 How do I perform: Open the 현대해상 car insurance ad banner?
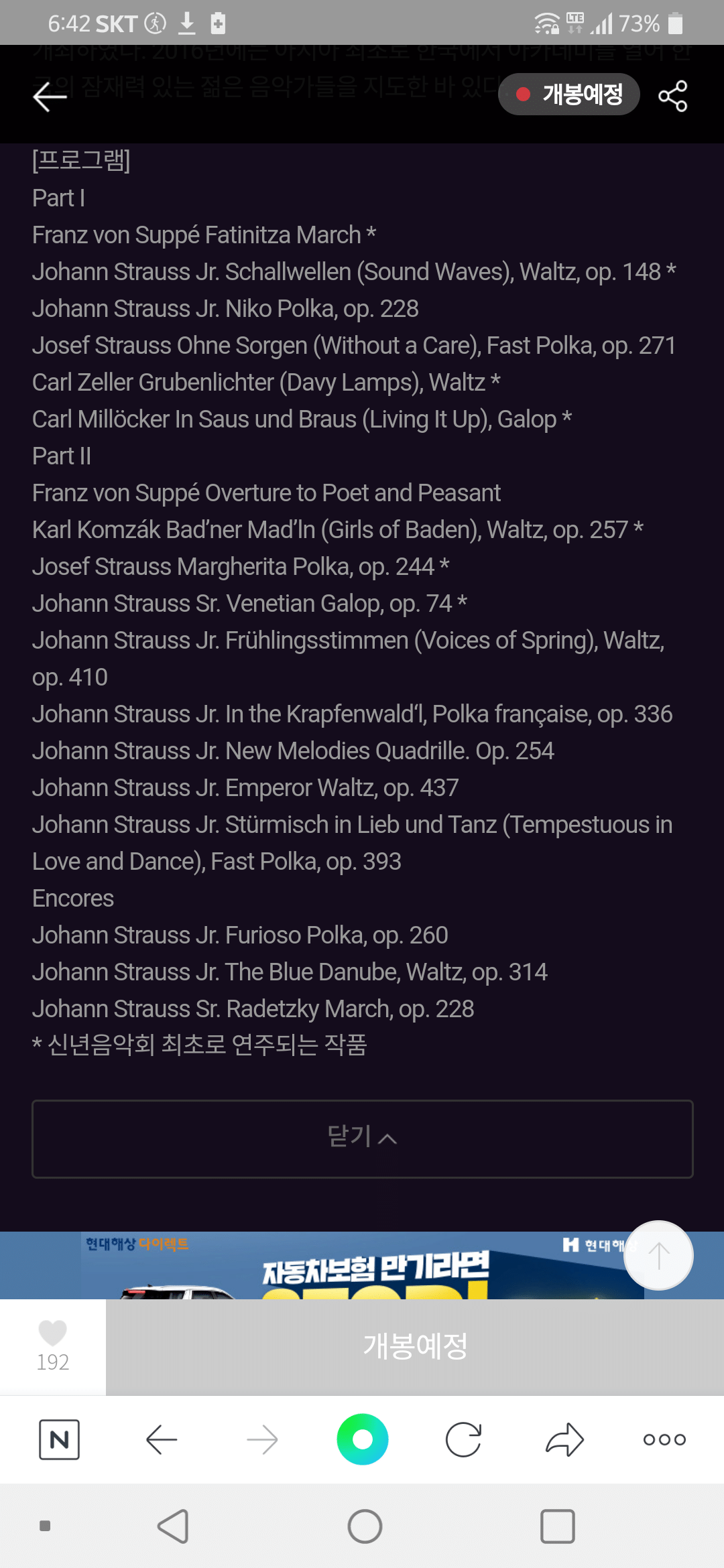point(362,1266)
